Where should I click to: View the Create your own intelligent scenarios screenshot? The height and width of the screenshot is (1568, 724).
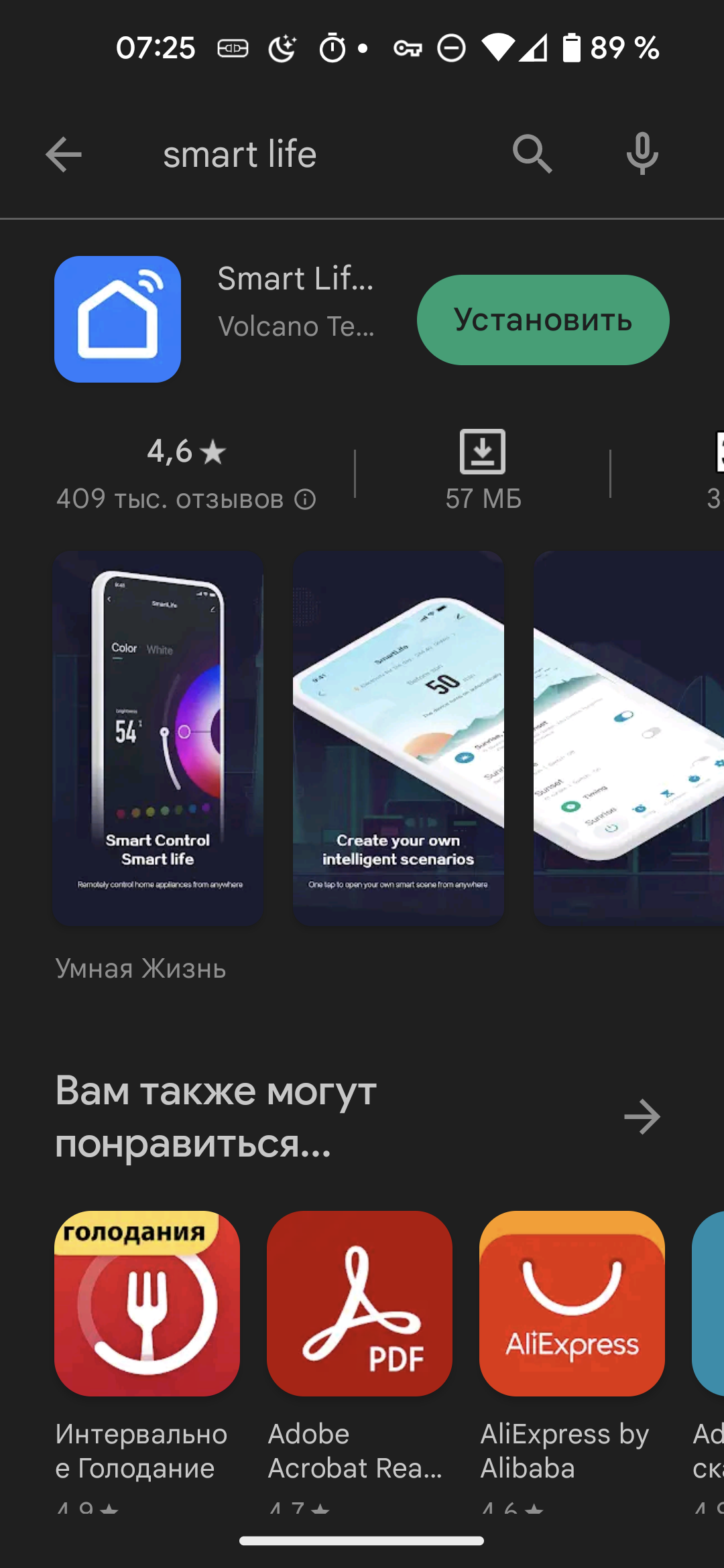click(398, 738)
